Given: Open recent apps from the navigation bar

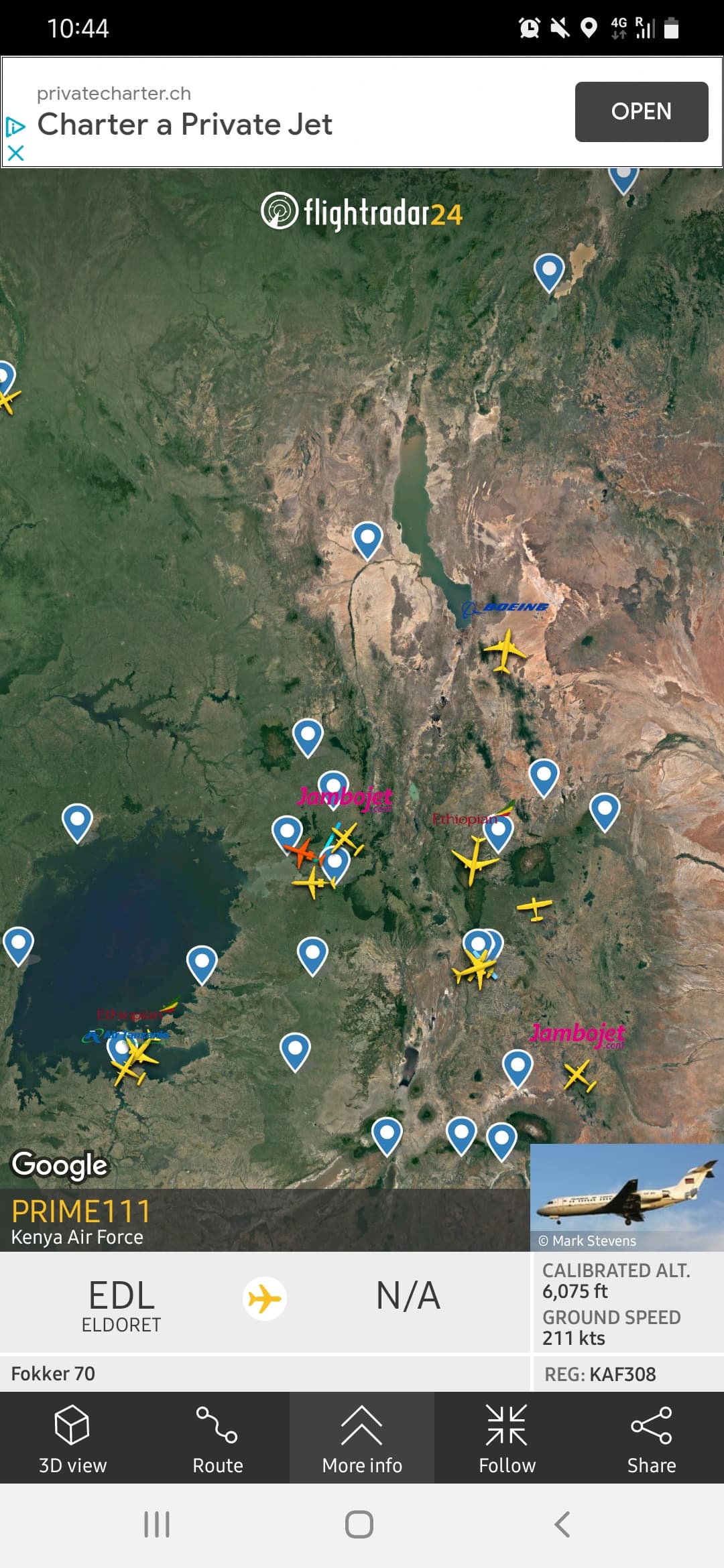Looking at the screenshot, I should pyautogui.click(x=157, y=1524).
